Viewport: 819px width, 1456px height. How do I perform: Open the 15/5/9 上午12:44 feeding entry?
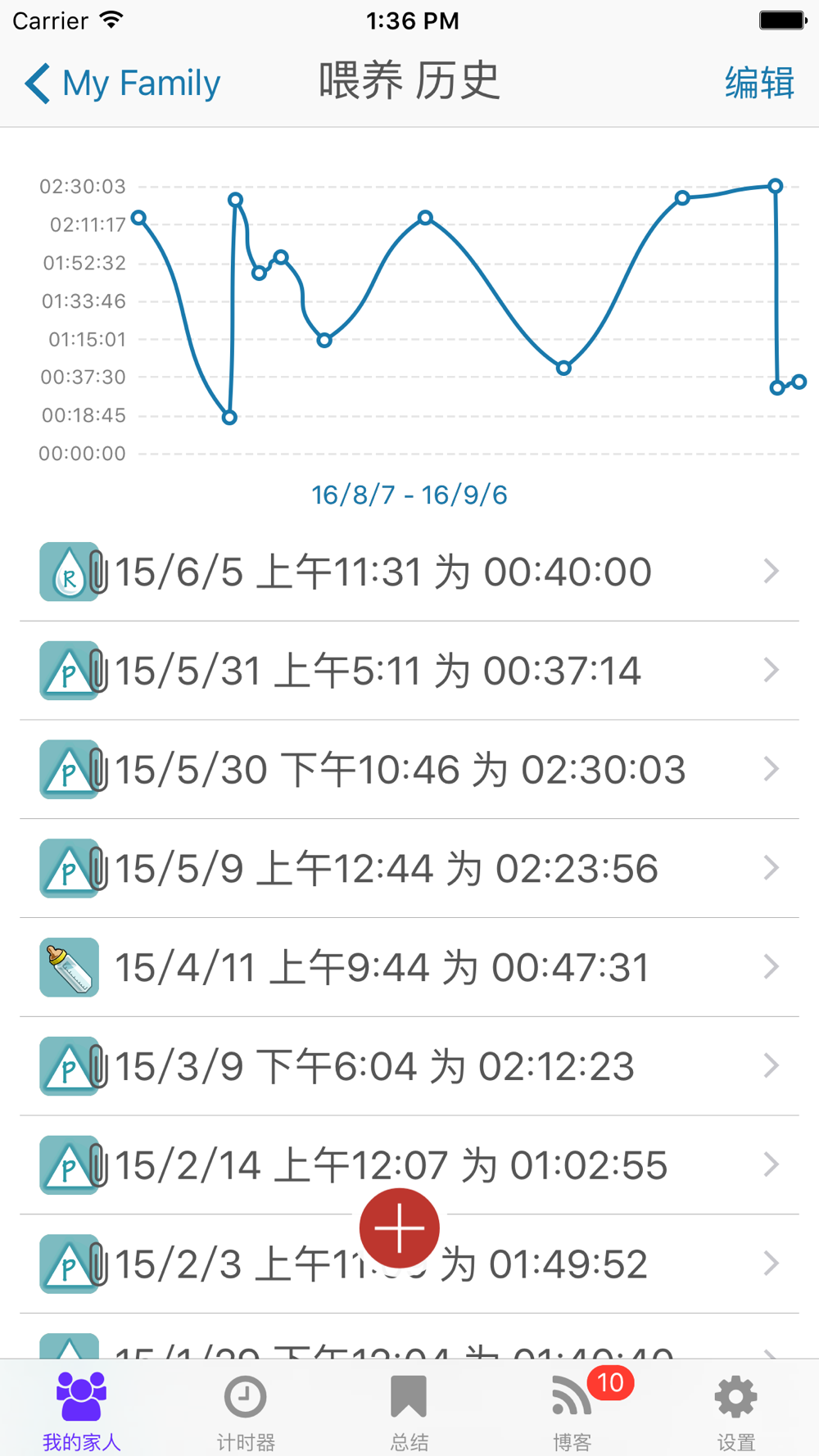point(409,869)
